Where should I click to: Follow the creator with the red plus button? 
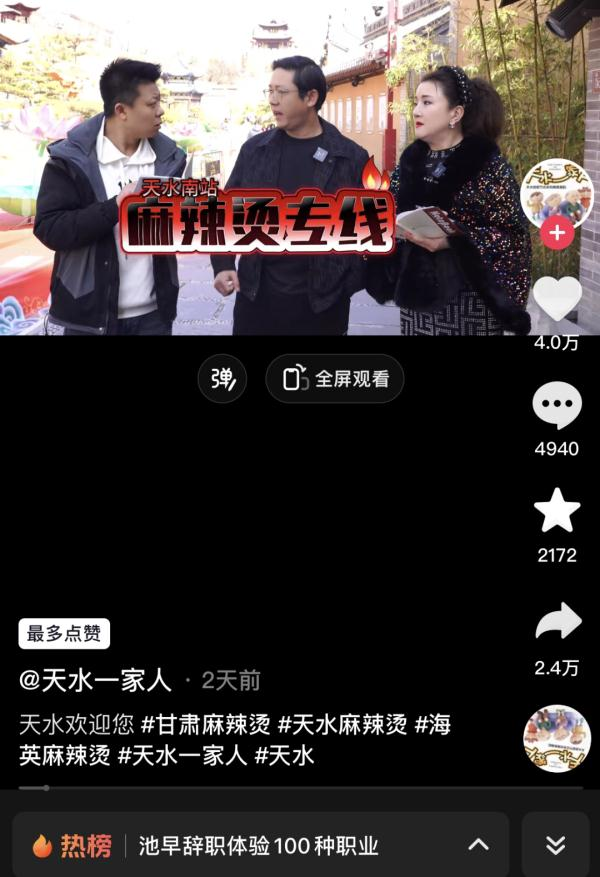coord(557,234)
